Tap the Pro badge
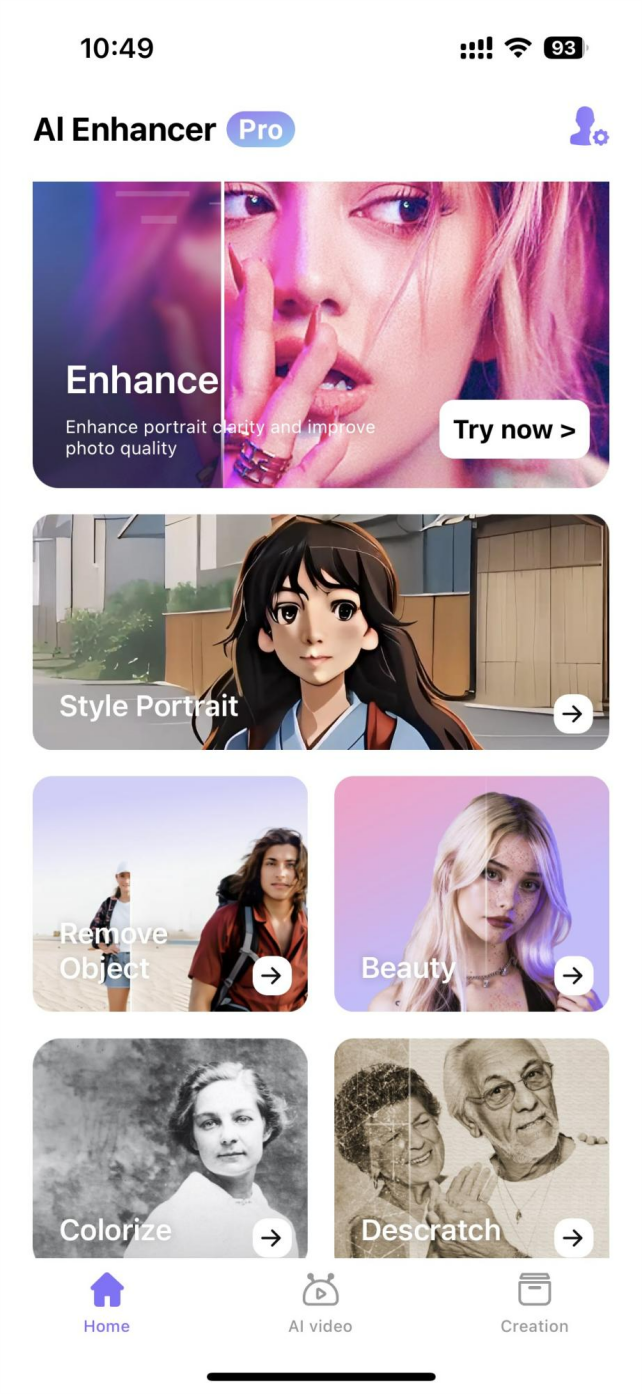 (260, 130)
